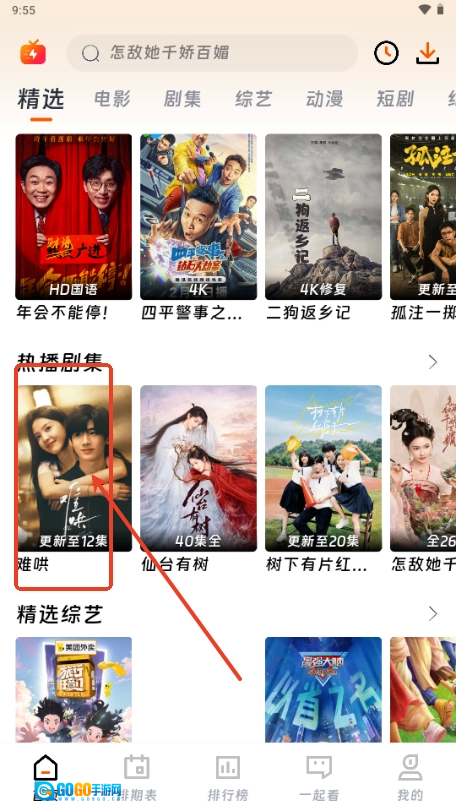Switch to the 剧集 tab
Screen dimensions: 456x811
(x=183, y=98)
